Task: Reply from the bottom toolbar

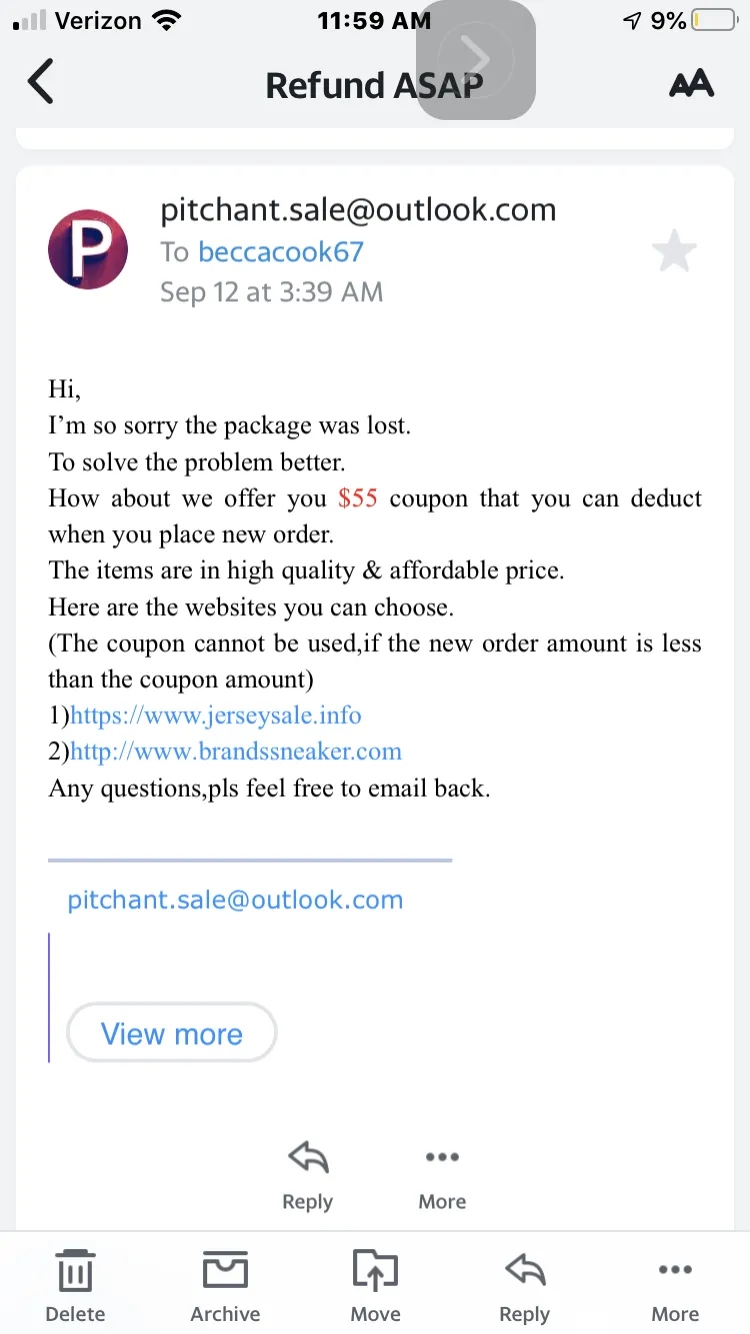Action: tap(525, 1287)
